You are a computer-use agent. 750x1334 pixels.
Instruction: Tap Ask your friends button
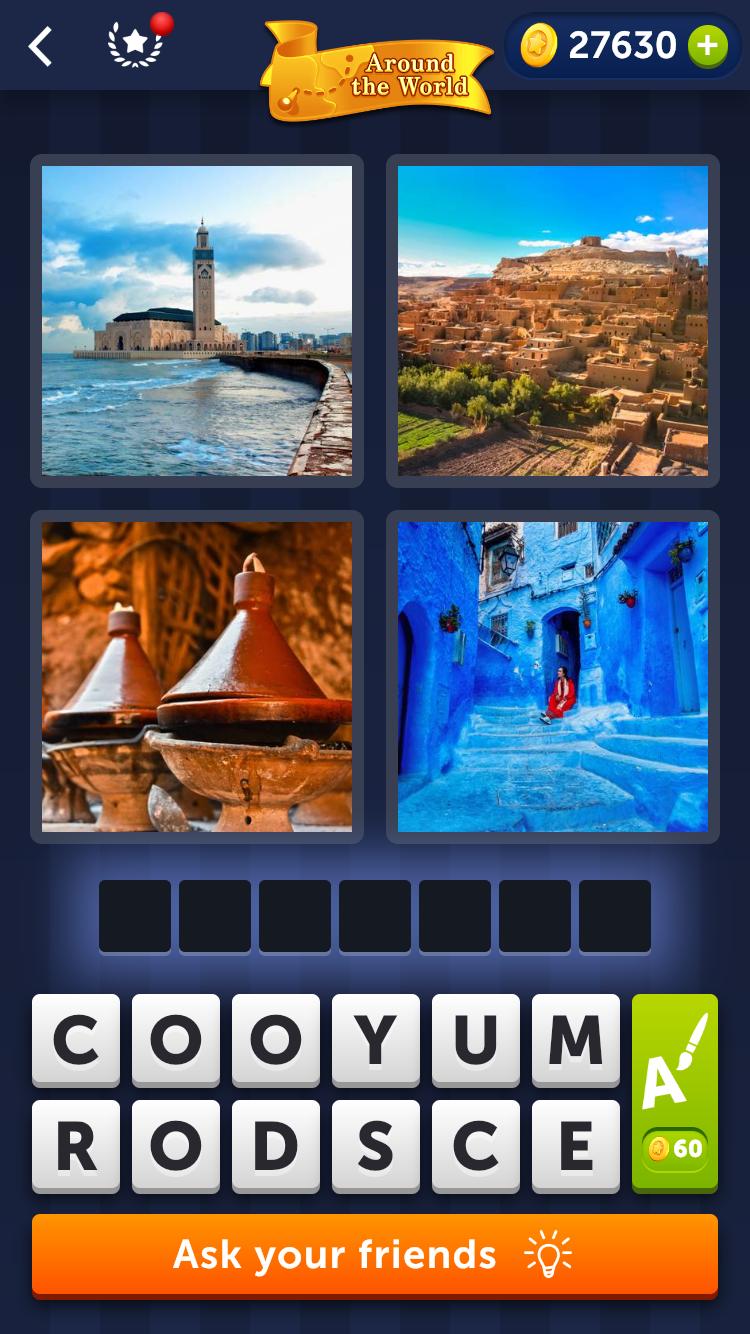pyautogui.click(x=375, y=1254)
